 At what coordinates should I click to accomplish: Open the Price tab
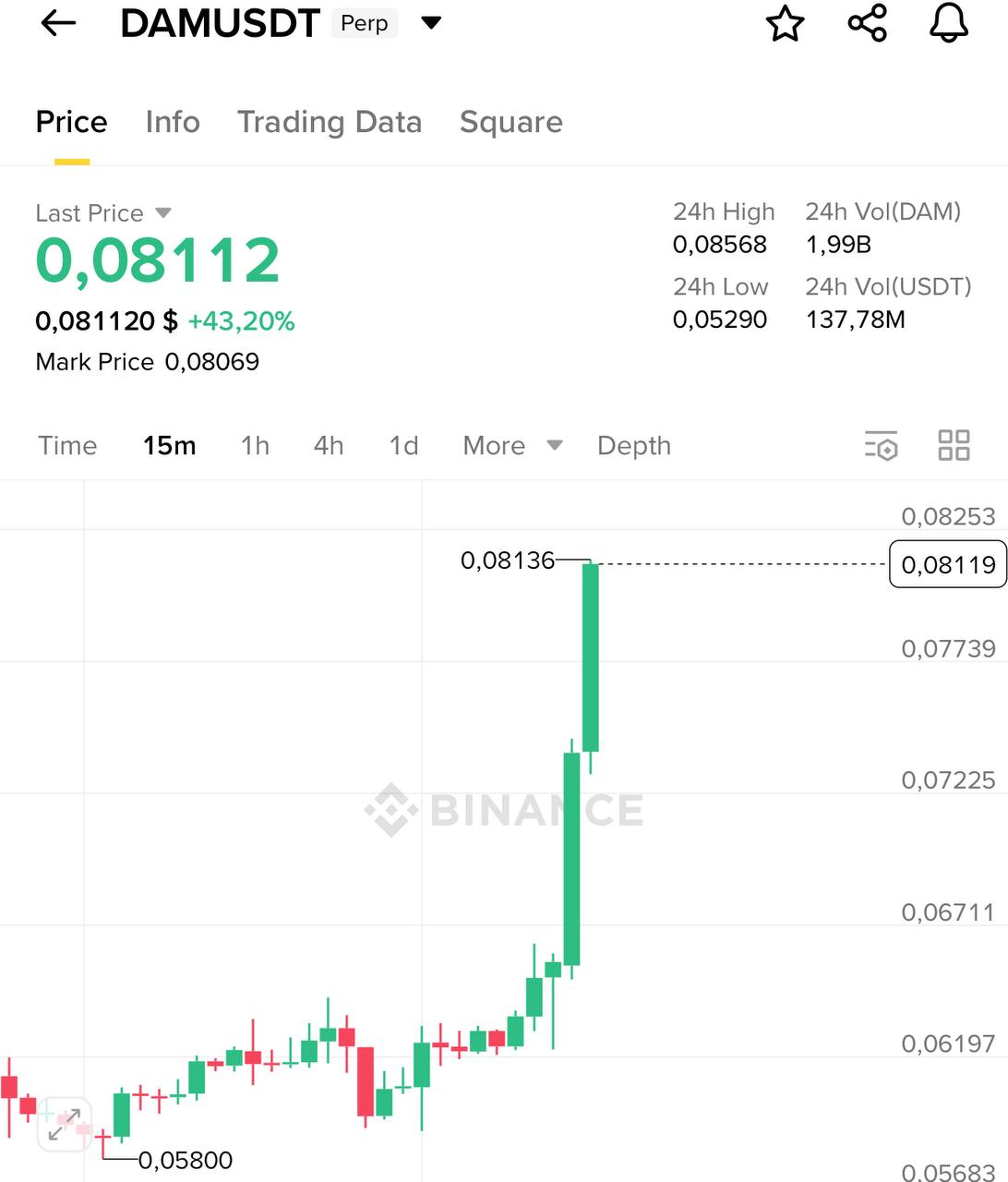pos(71,122)
